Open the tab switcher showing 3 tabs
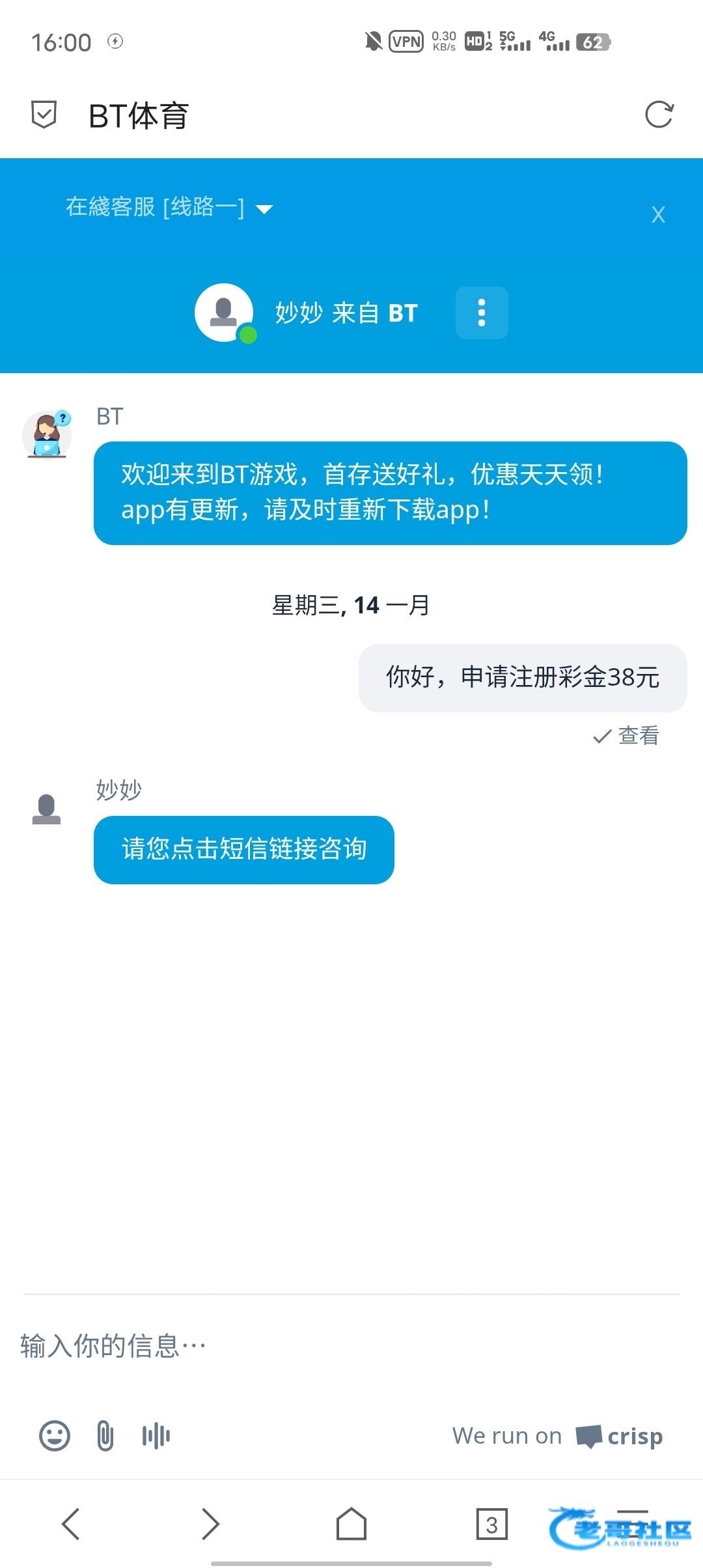 point(492,1524)
